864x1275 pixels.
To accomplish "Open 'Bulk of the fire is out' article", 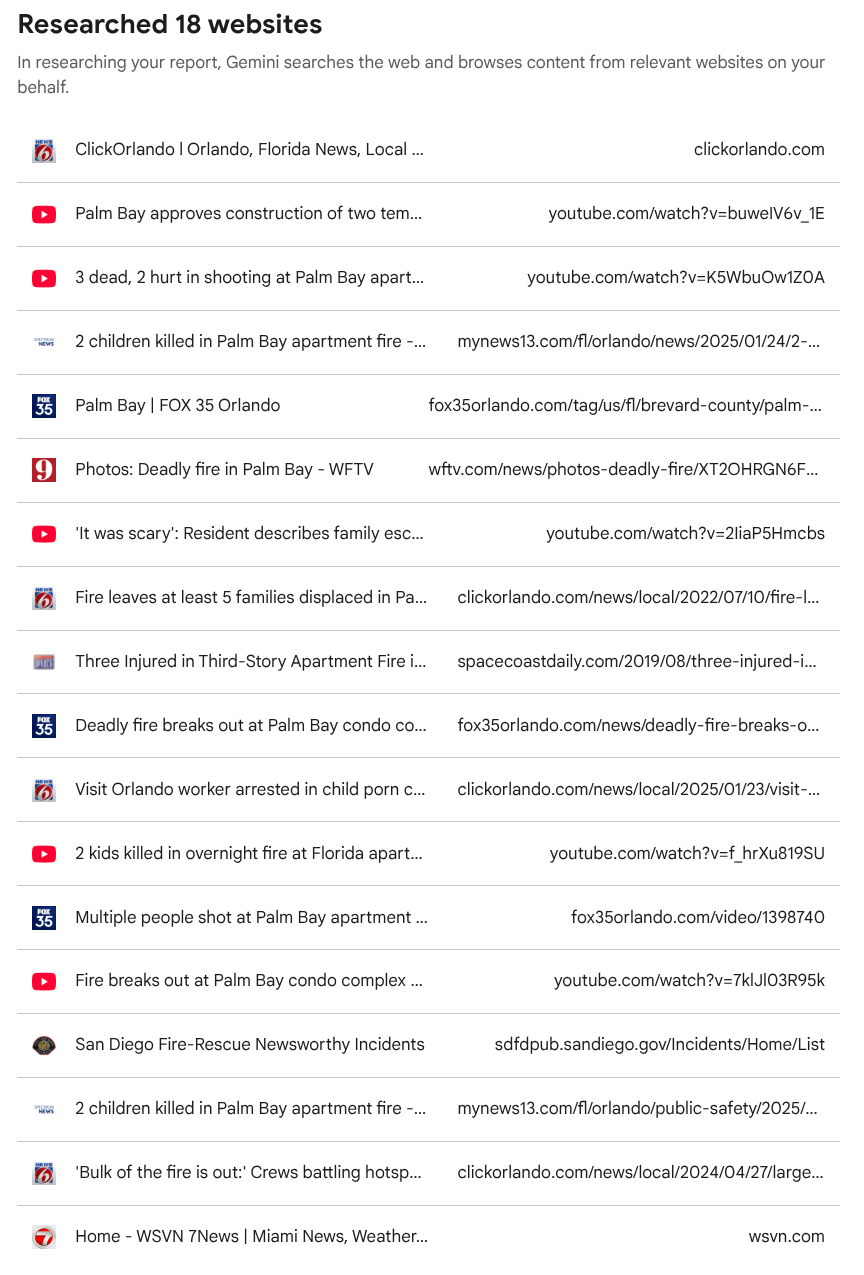I will [x=248, y=1173].
